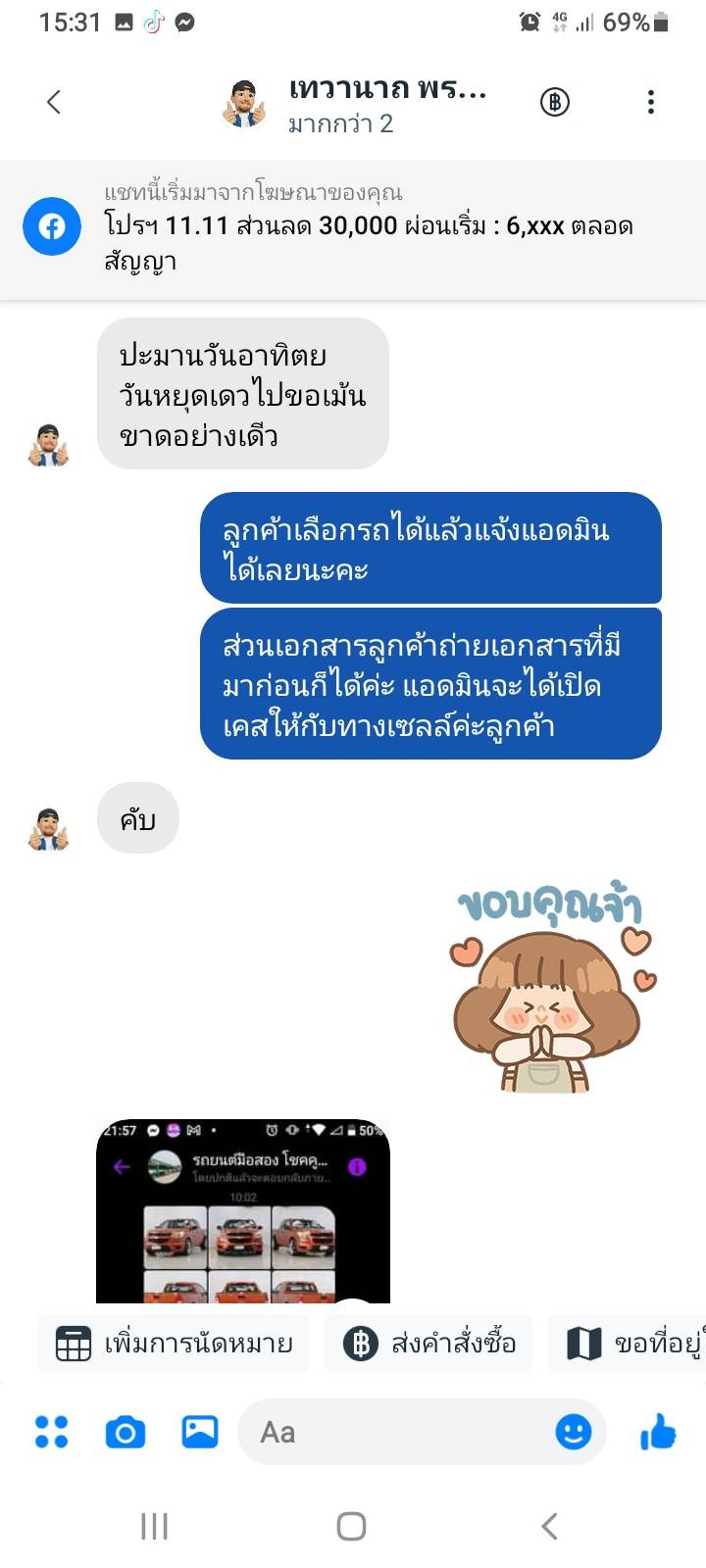This screenshot has height=1568, width=706.
Task: Open the contact's profile header
Action: (x=355, y=104)
